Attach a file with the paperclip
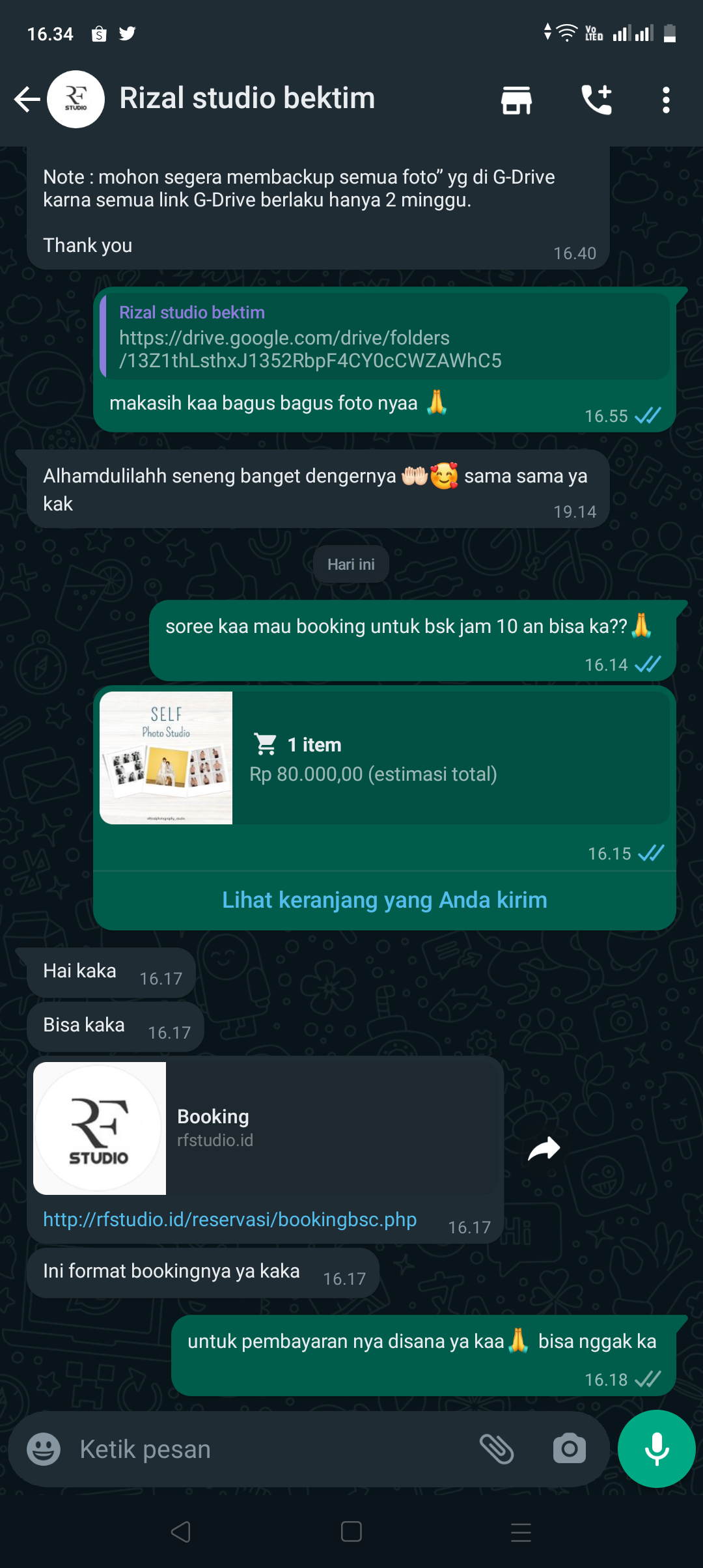This screenshot has height=1568, width=703. [x=497, y=1449]
